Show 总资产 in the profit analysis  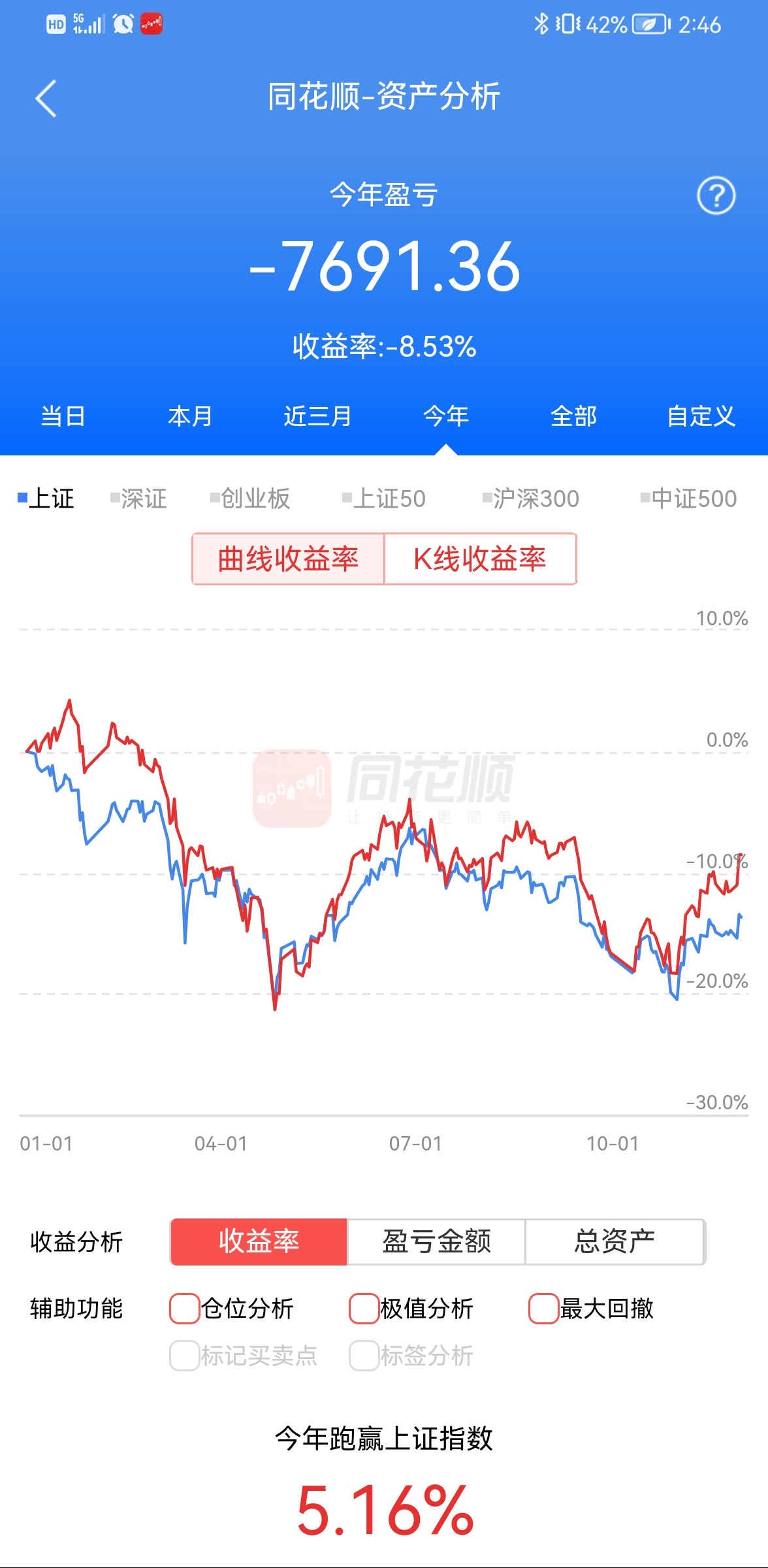pos(615,1241)
